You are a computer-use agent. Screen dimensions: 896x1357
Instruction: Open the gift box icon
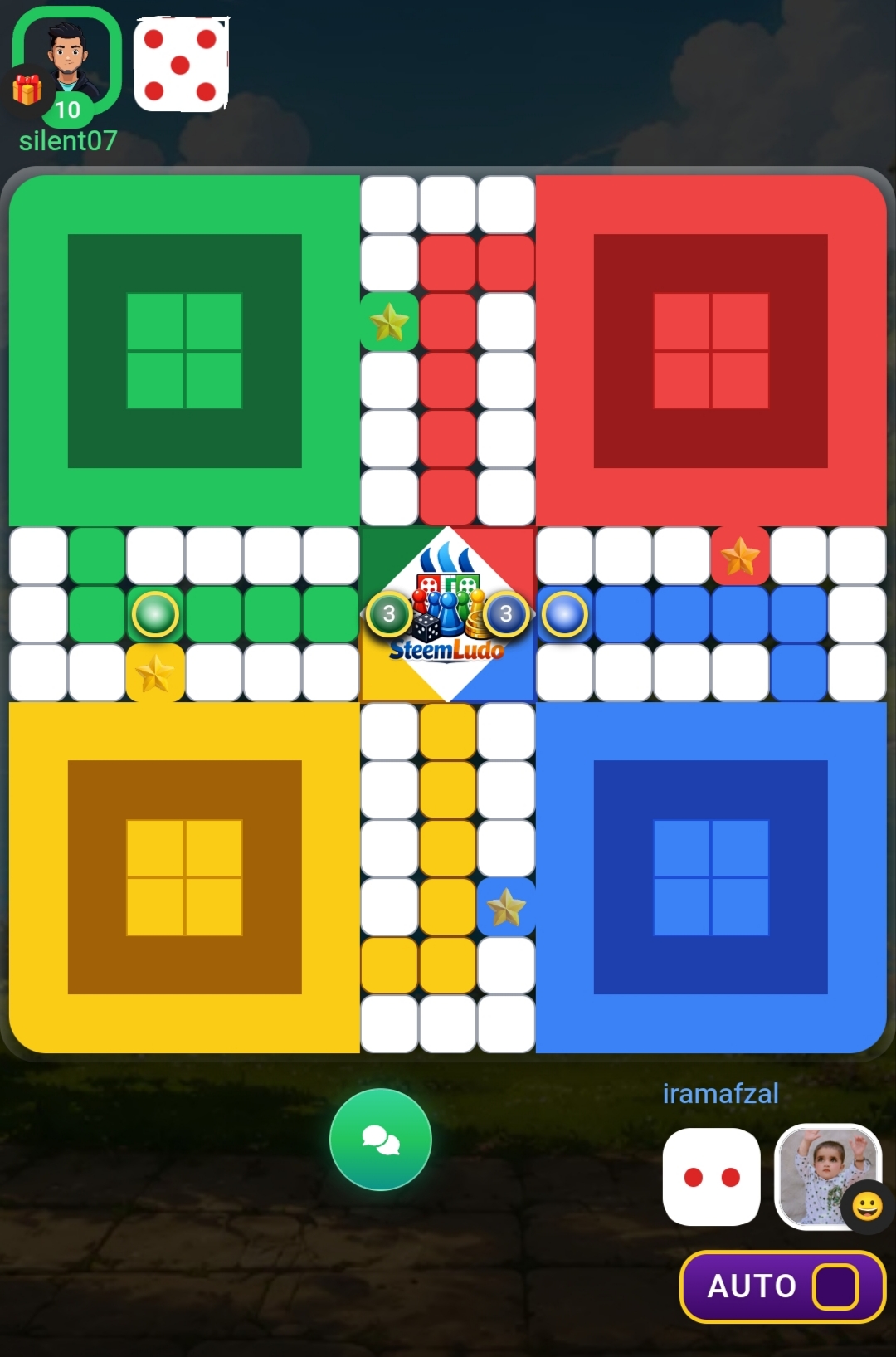(x=27, y=90)
